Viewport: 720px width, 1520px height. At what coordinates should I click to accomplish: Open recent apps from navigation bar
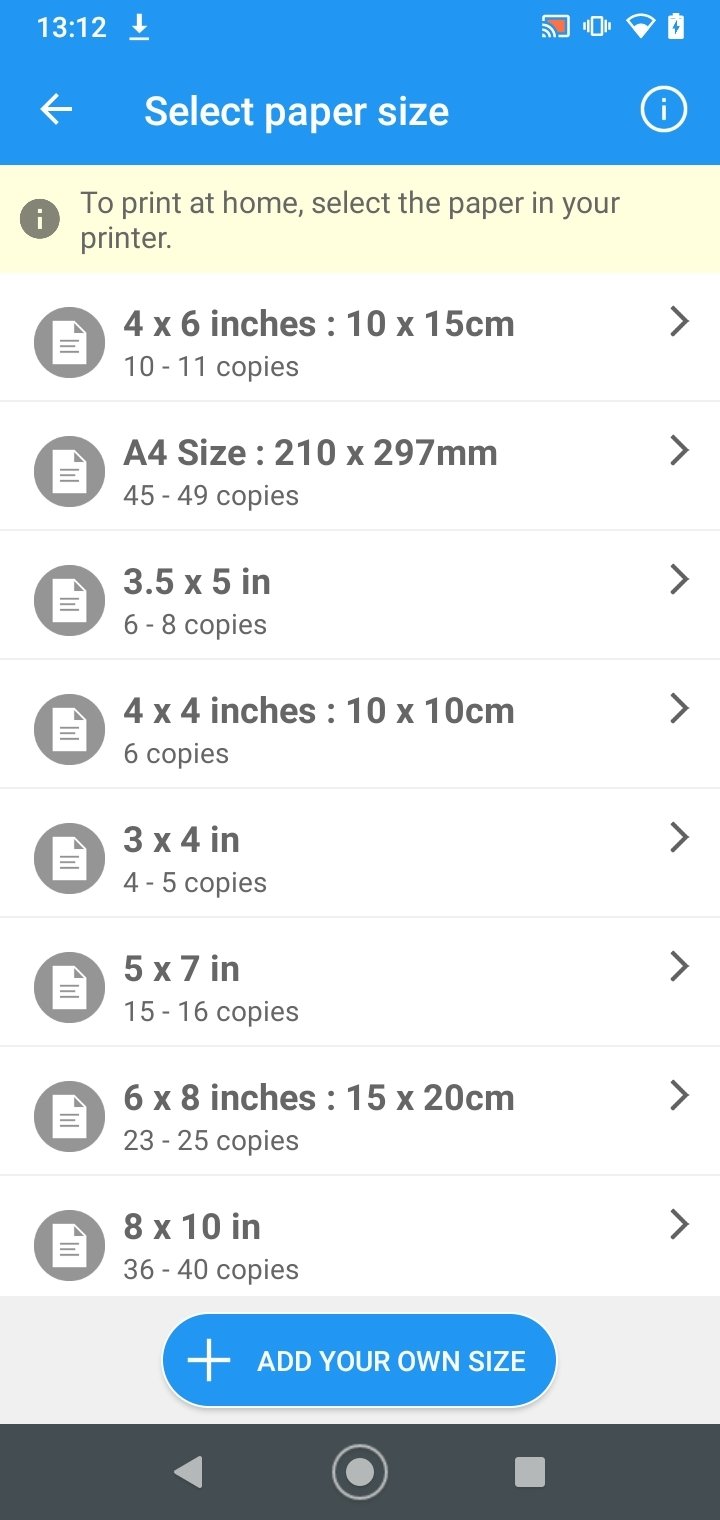530,1472
